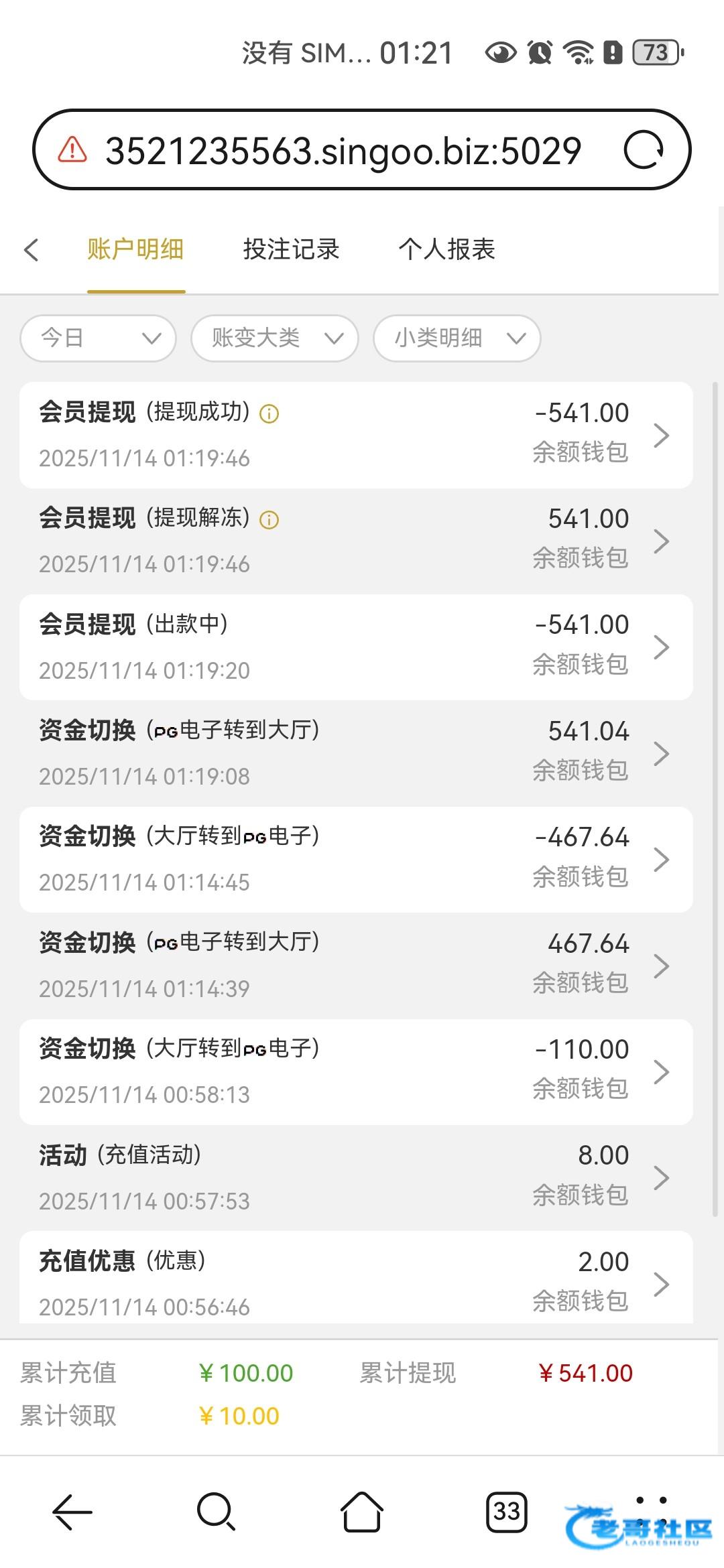This screenshot has width=724, height=1568.
Task: Expand the 账变大类 dropdown
Action: [275, 338]
